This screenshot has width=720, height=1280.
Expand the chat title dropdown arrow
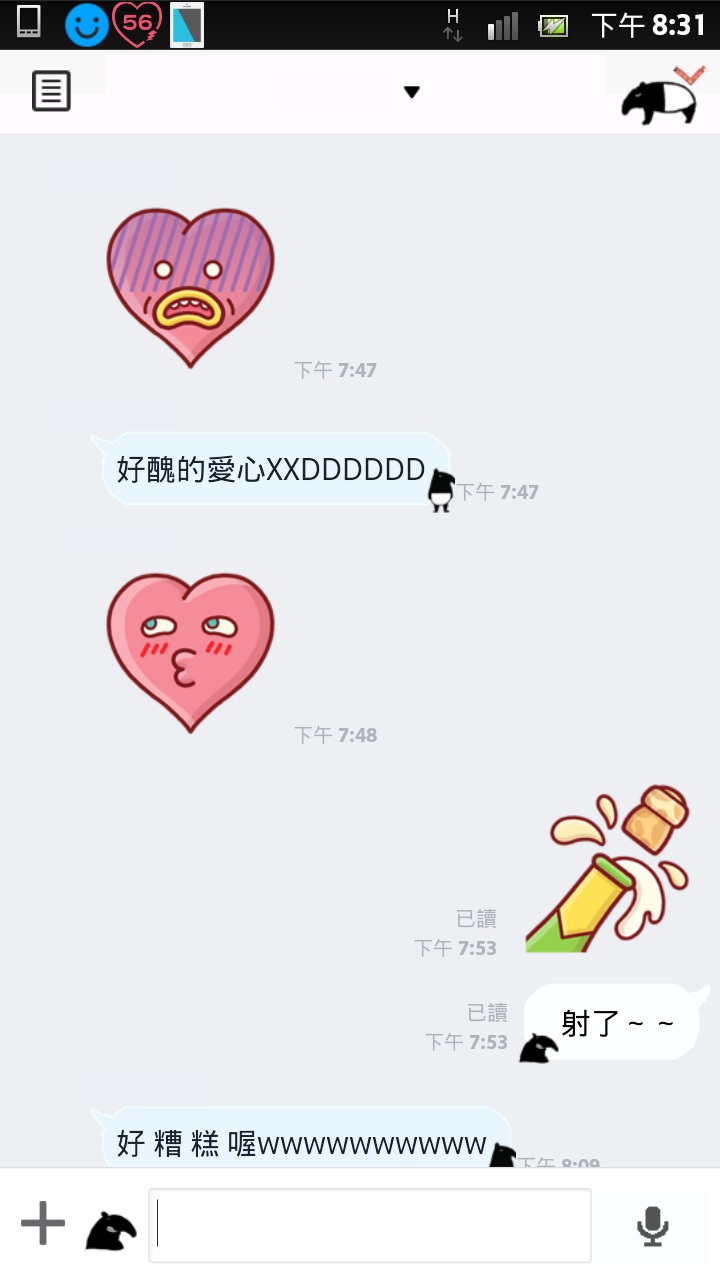pos(411,92)
